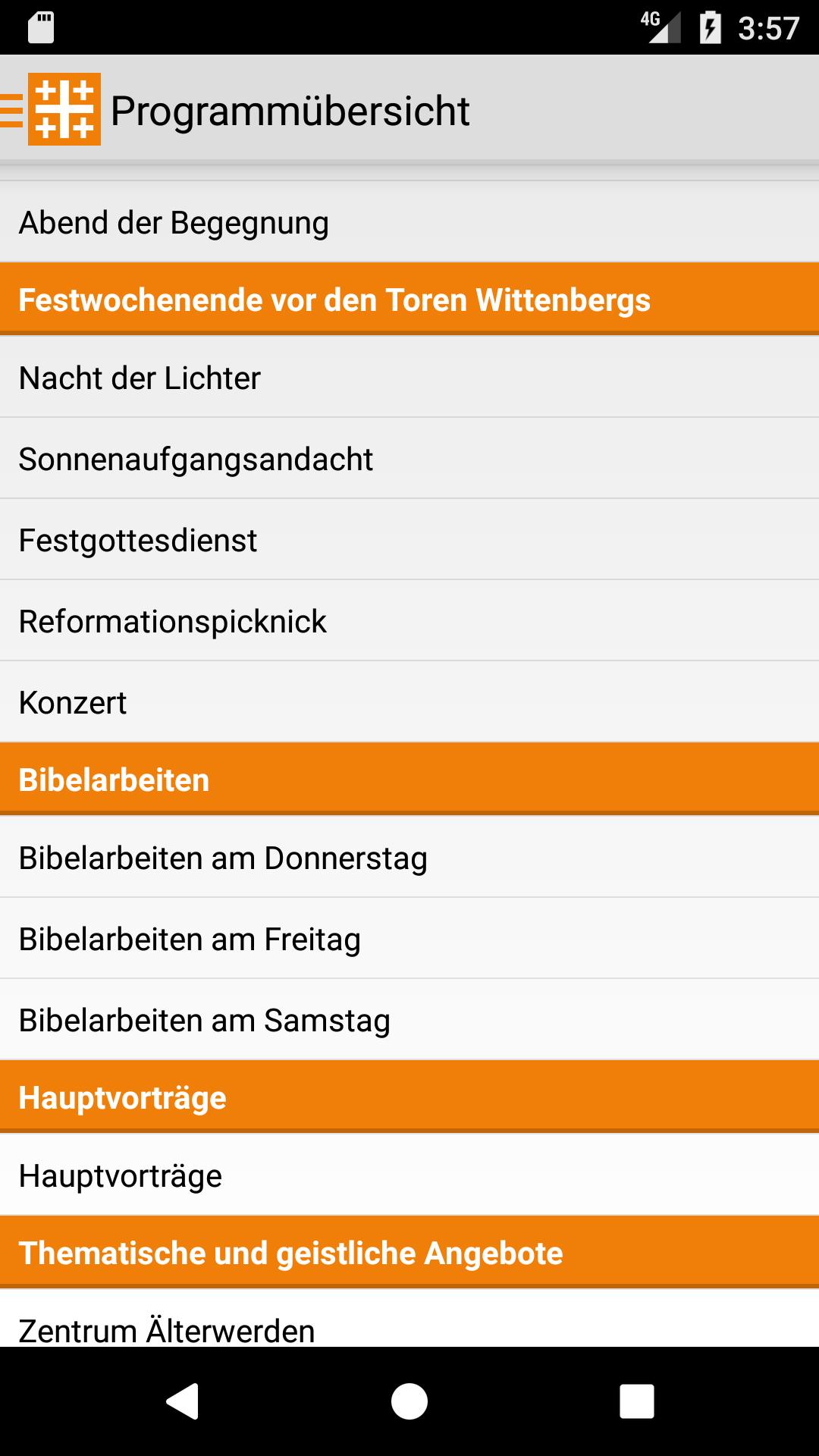Select the Hauptvorträge section header

coord(409,1097)
